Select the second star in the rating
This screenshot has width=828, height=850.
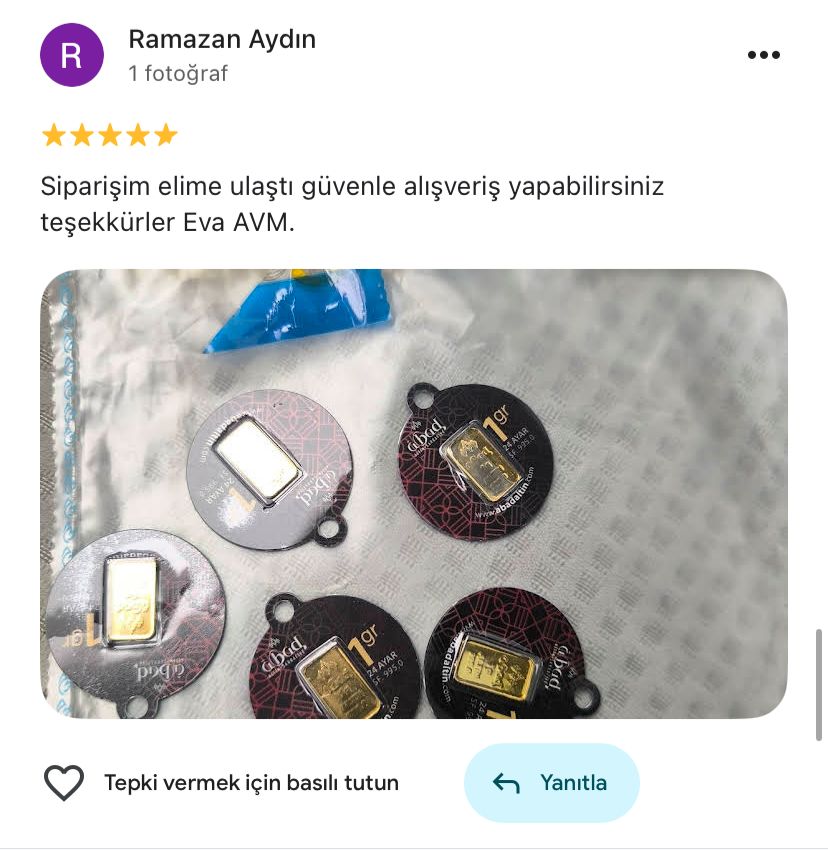point(80,133)
